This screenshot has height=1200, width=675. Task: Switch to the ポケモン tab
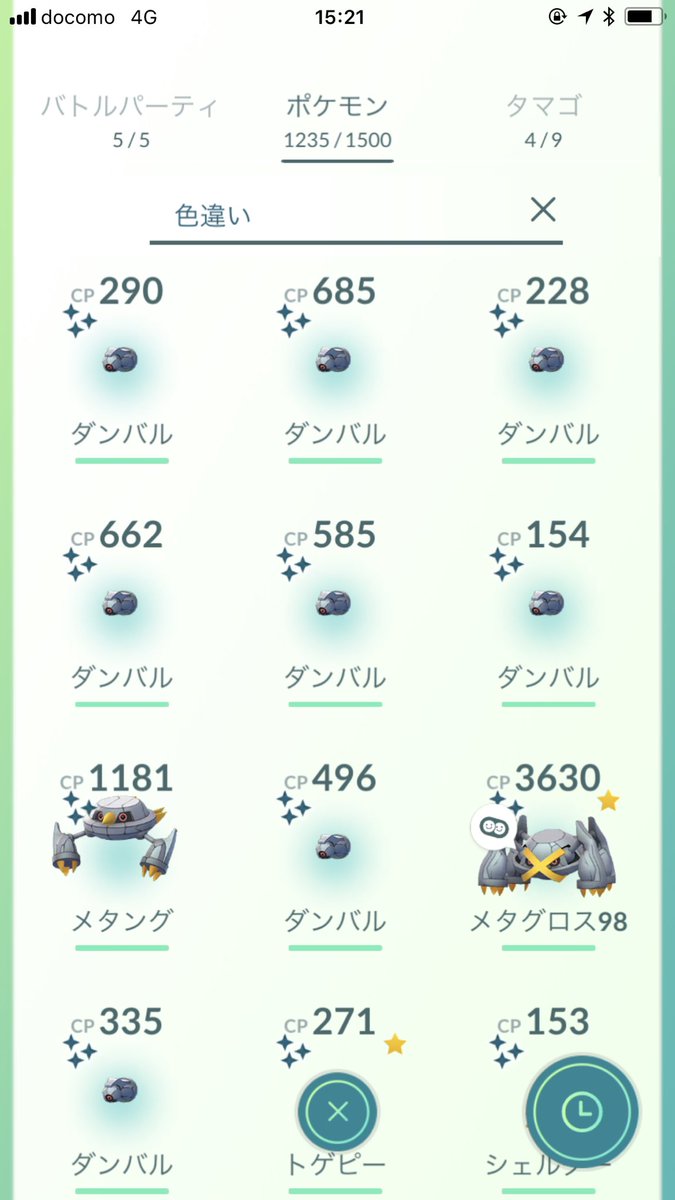coord(337,120)
